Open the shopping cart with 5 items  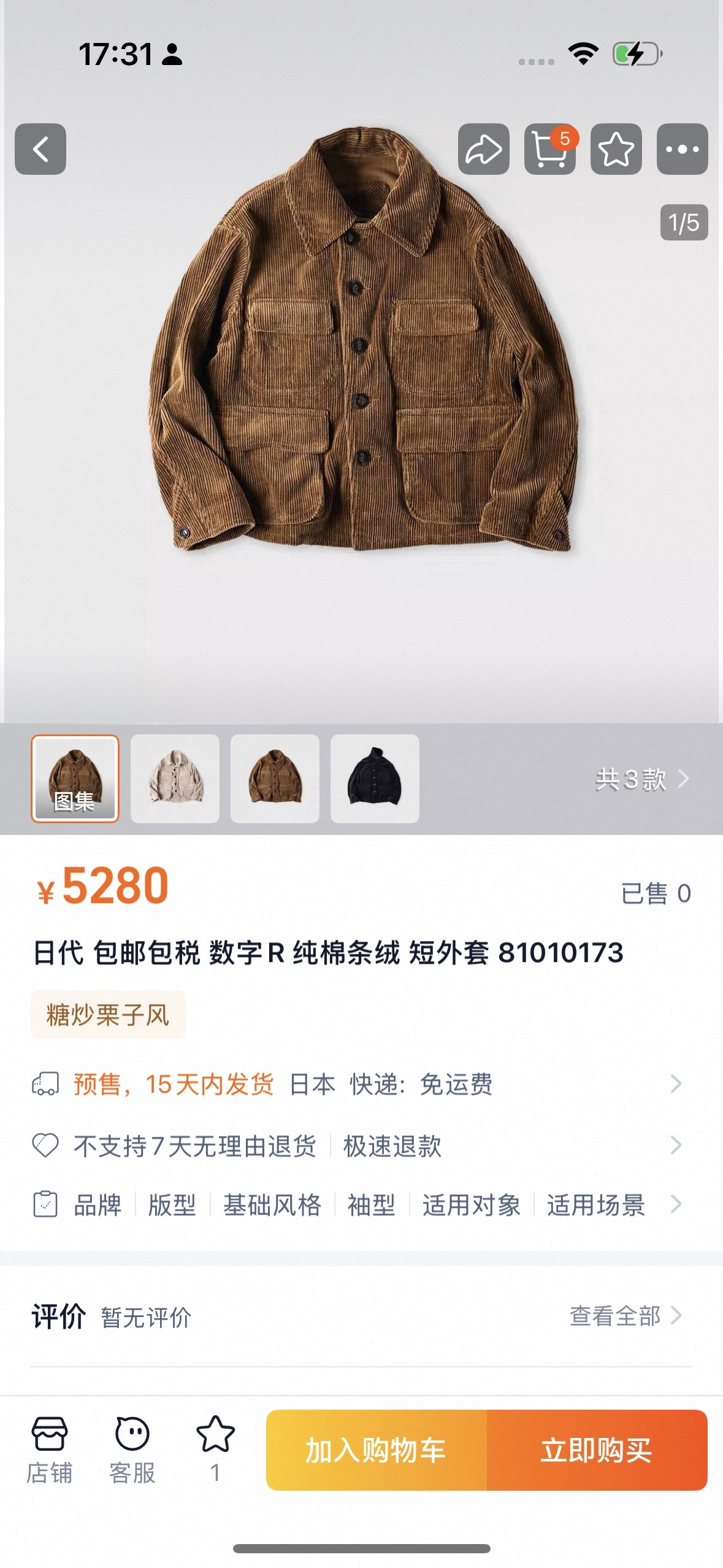[x=549, y=149]
